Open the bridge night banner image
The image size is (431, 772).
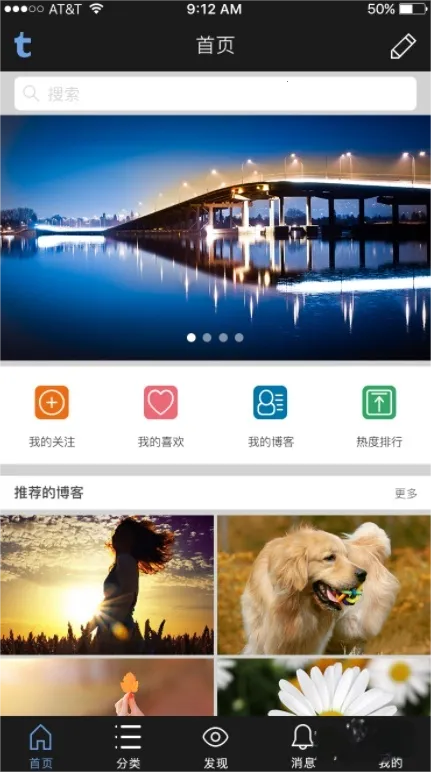click(215, 238)
